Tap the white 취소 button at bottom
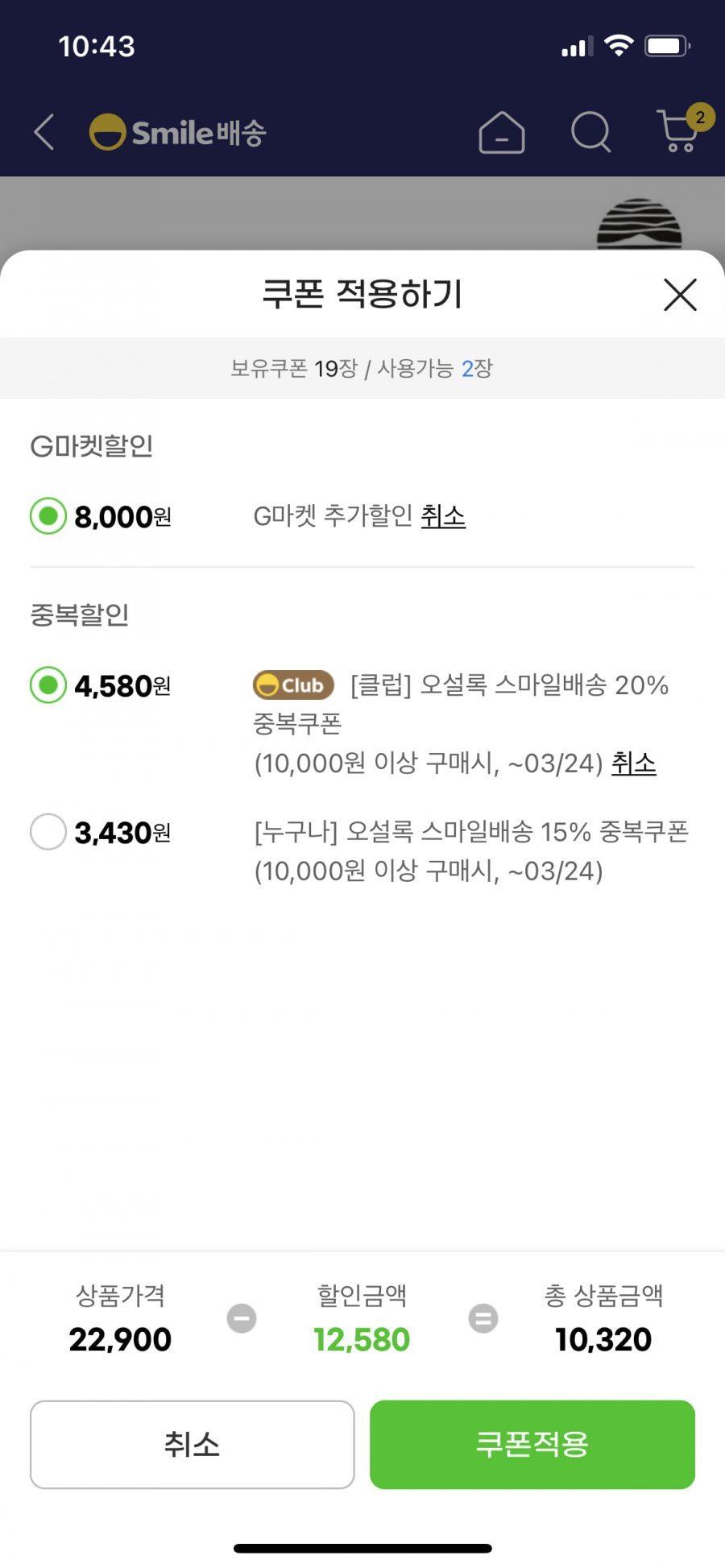 coord(193,1444)
